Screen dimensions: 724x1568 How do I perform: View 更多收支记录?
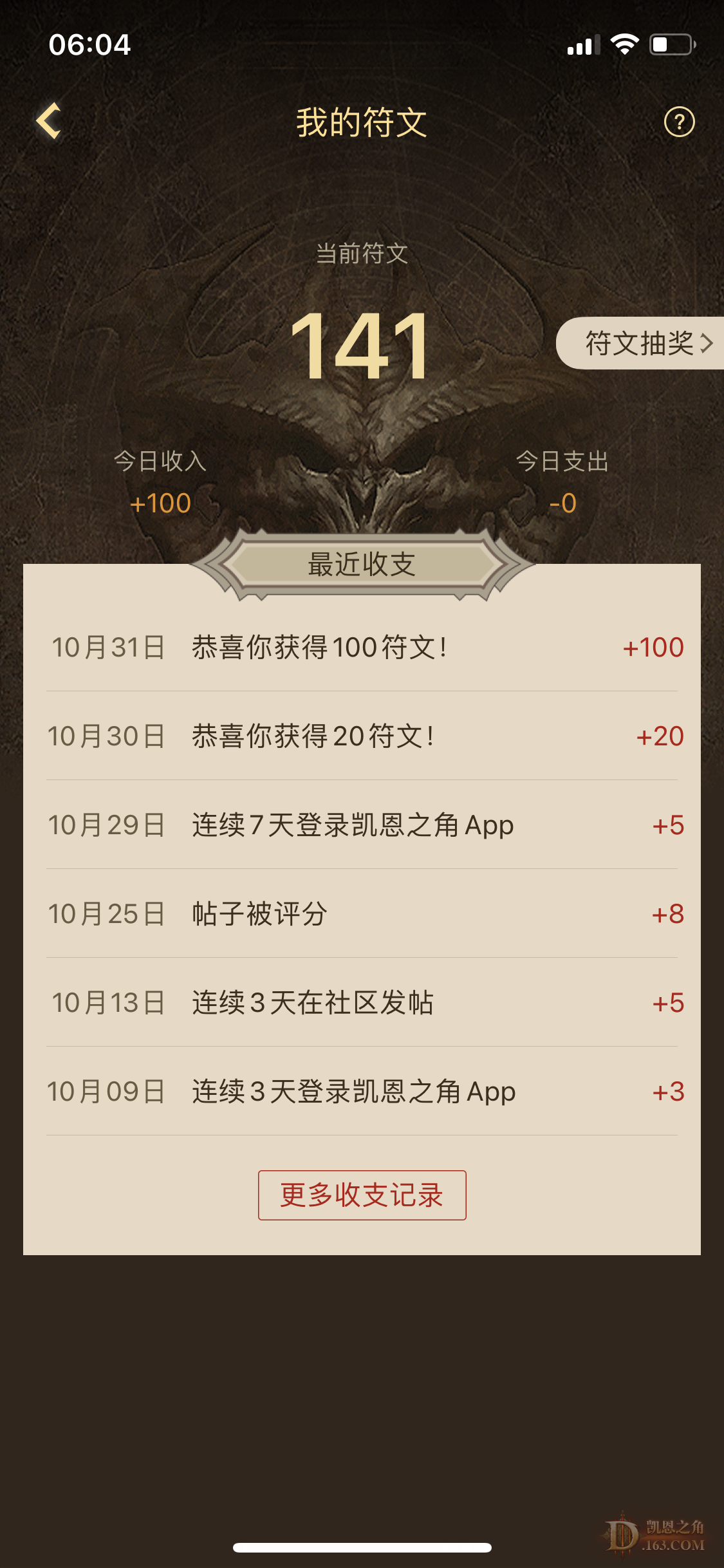pyautogui.click(x=362, y=1195)
